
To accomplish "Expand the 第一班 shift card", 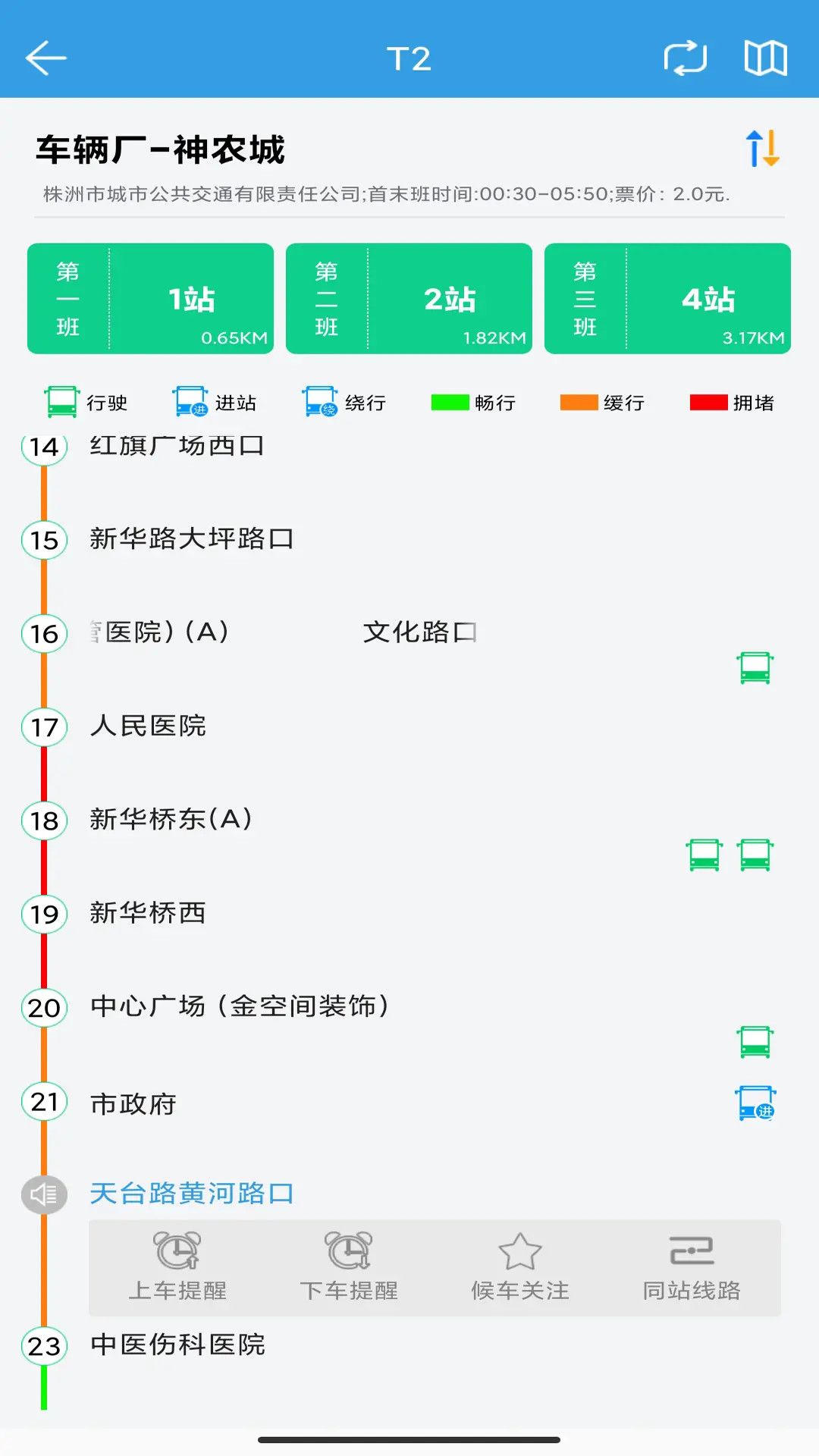I will (149, 297).
